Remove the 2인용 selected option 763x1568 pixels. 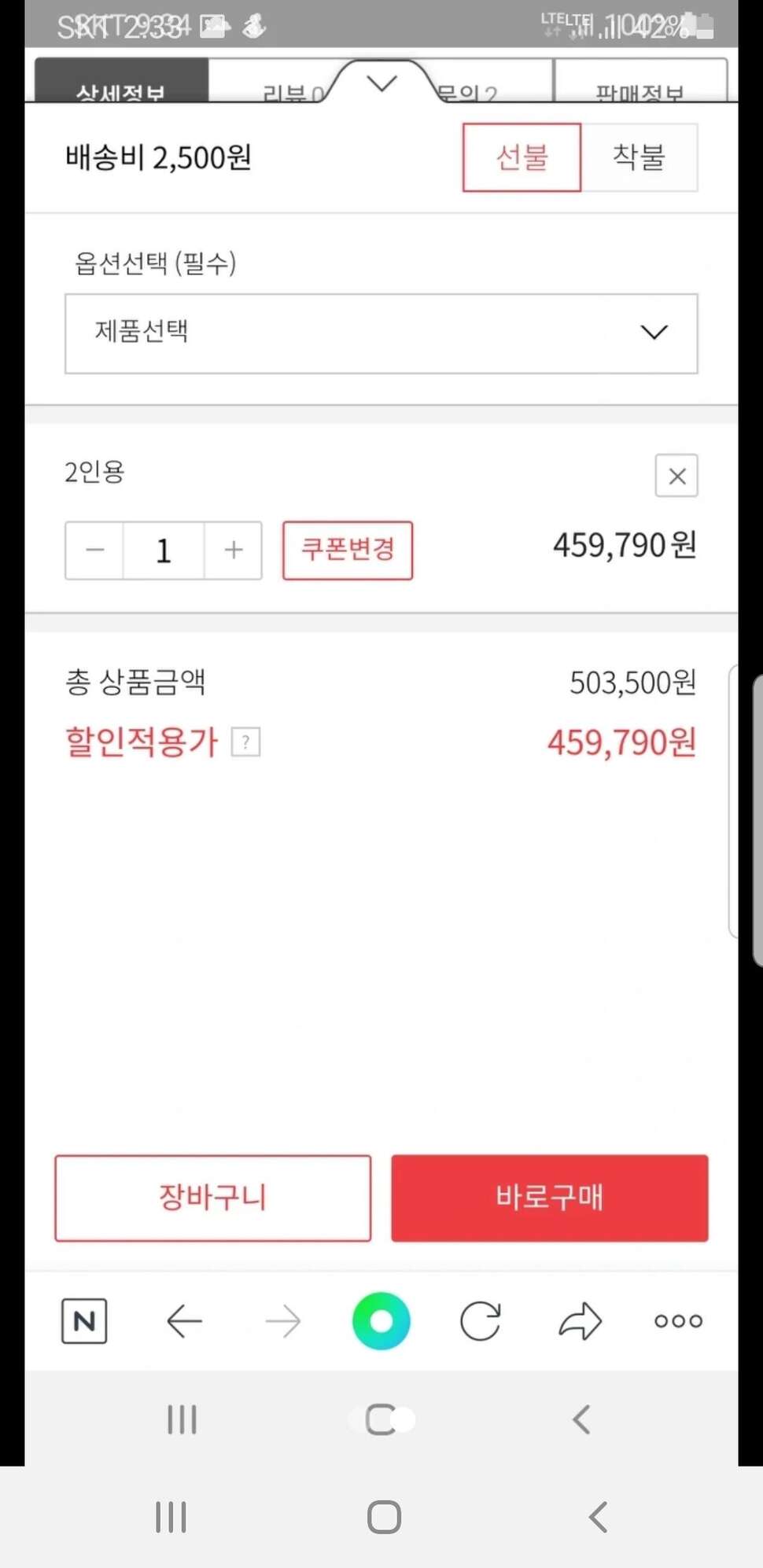point(676,476)
